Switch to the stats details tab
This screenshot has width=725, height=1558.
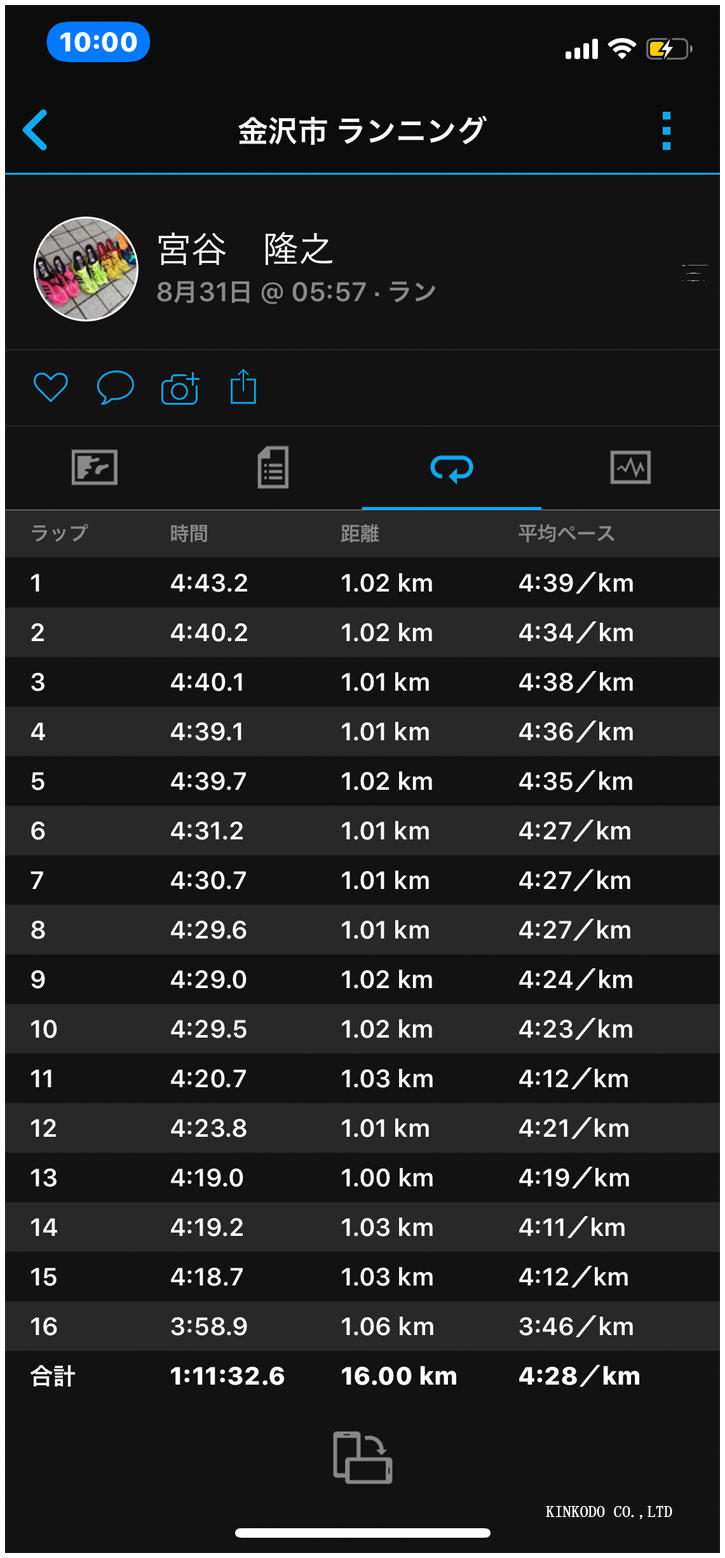273,467
